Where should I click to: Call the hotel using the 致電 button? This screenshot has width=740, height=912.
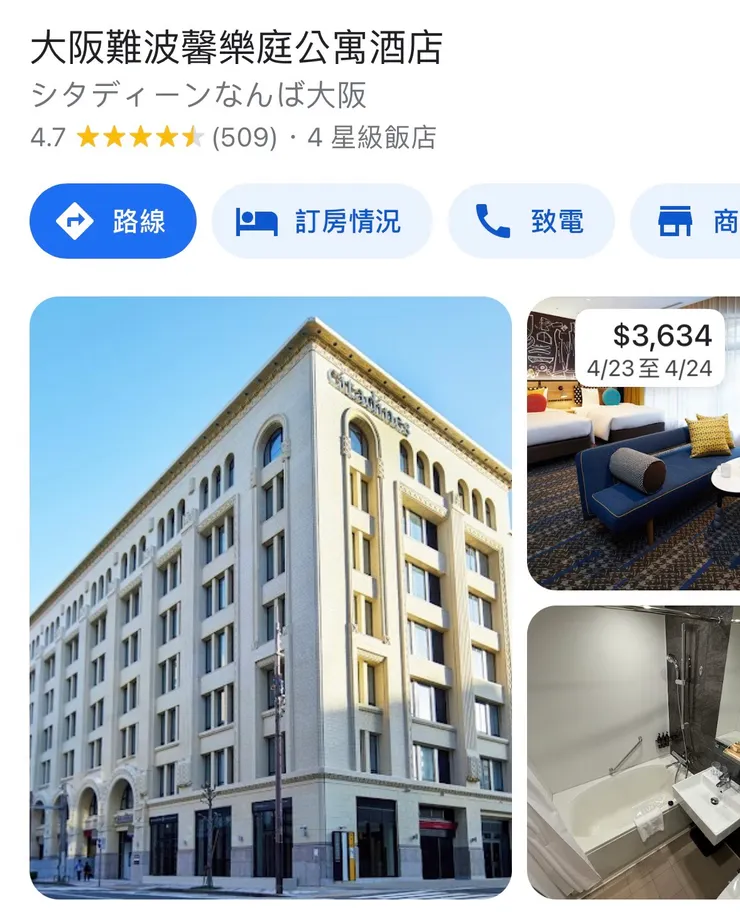coord(531,222)
